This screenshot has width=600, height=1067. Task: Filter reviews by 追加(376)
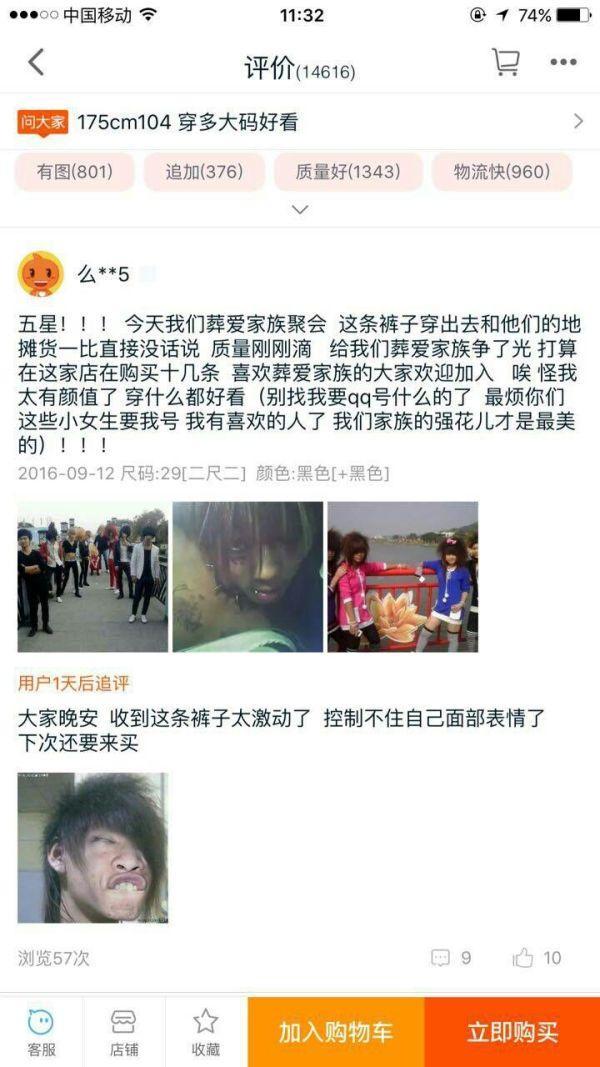[x=204, y=171]
